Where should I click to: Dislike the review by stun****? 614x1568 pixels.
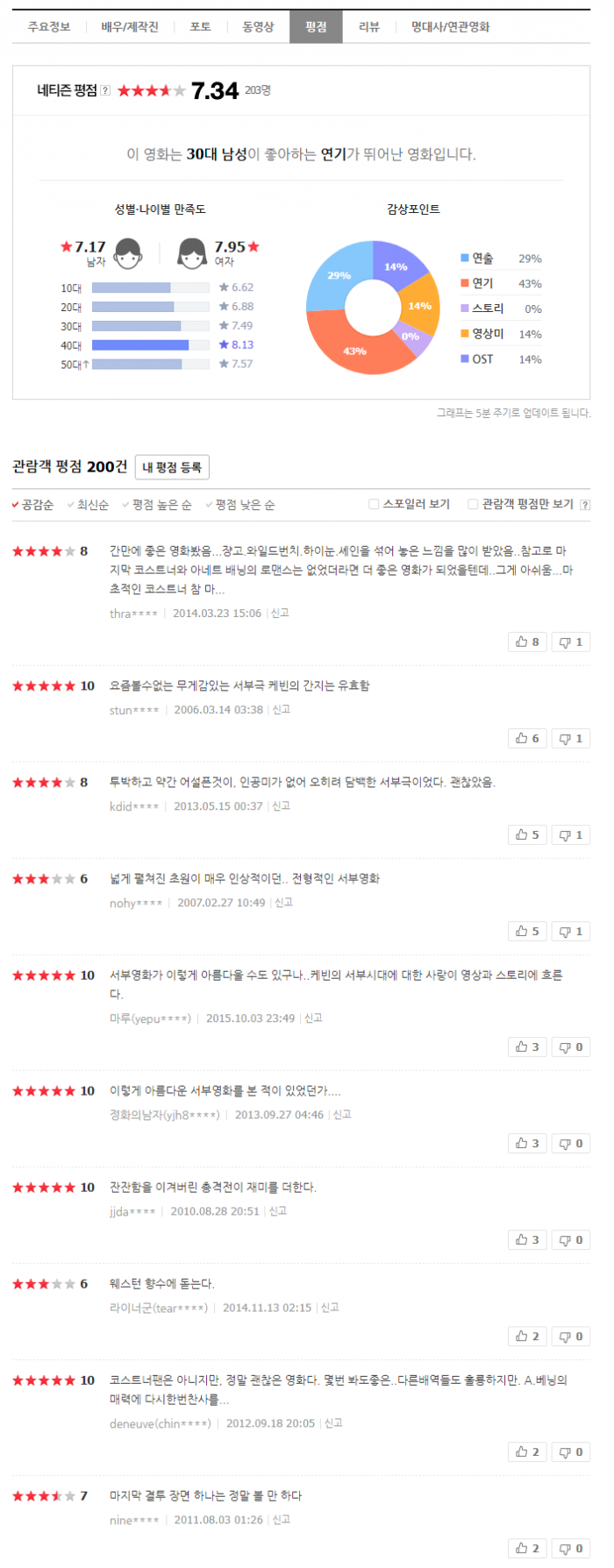[571, 739]
